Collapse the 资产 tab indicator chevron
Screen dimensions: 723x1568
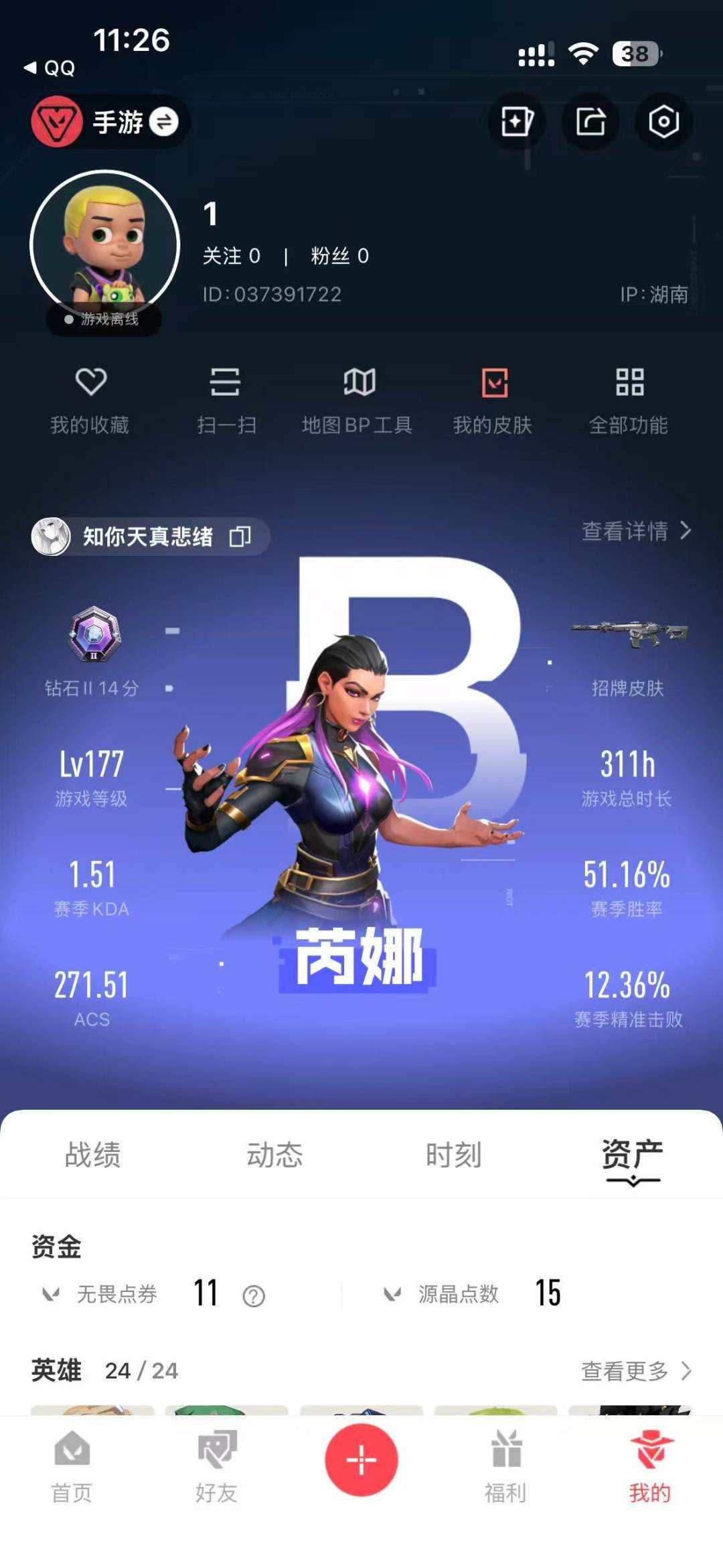(x=631, y=1186)
